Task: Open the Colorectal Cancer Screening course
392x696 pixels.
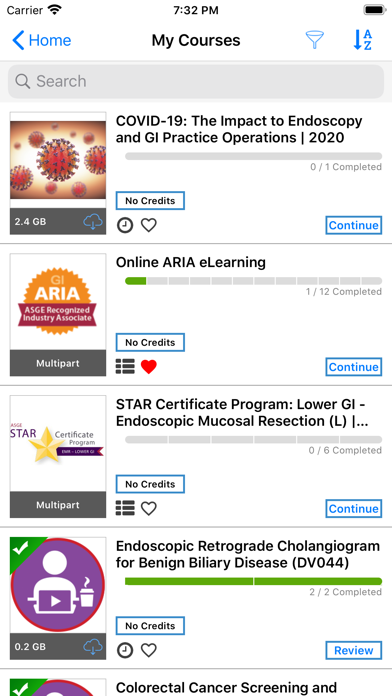Action: point(226,687)
